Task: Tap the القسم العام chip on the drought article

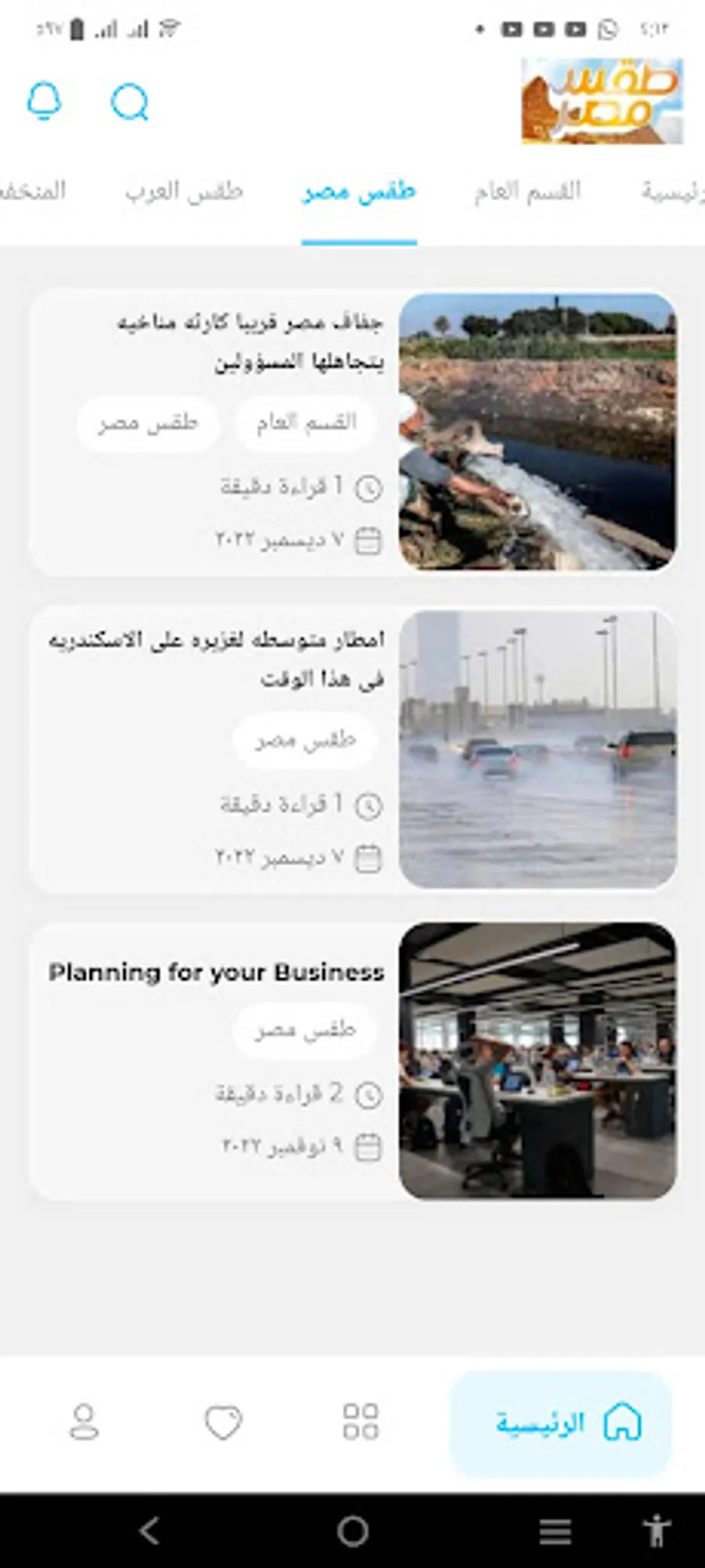Action: tap(306, 424)
